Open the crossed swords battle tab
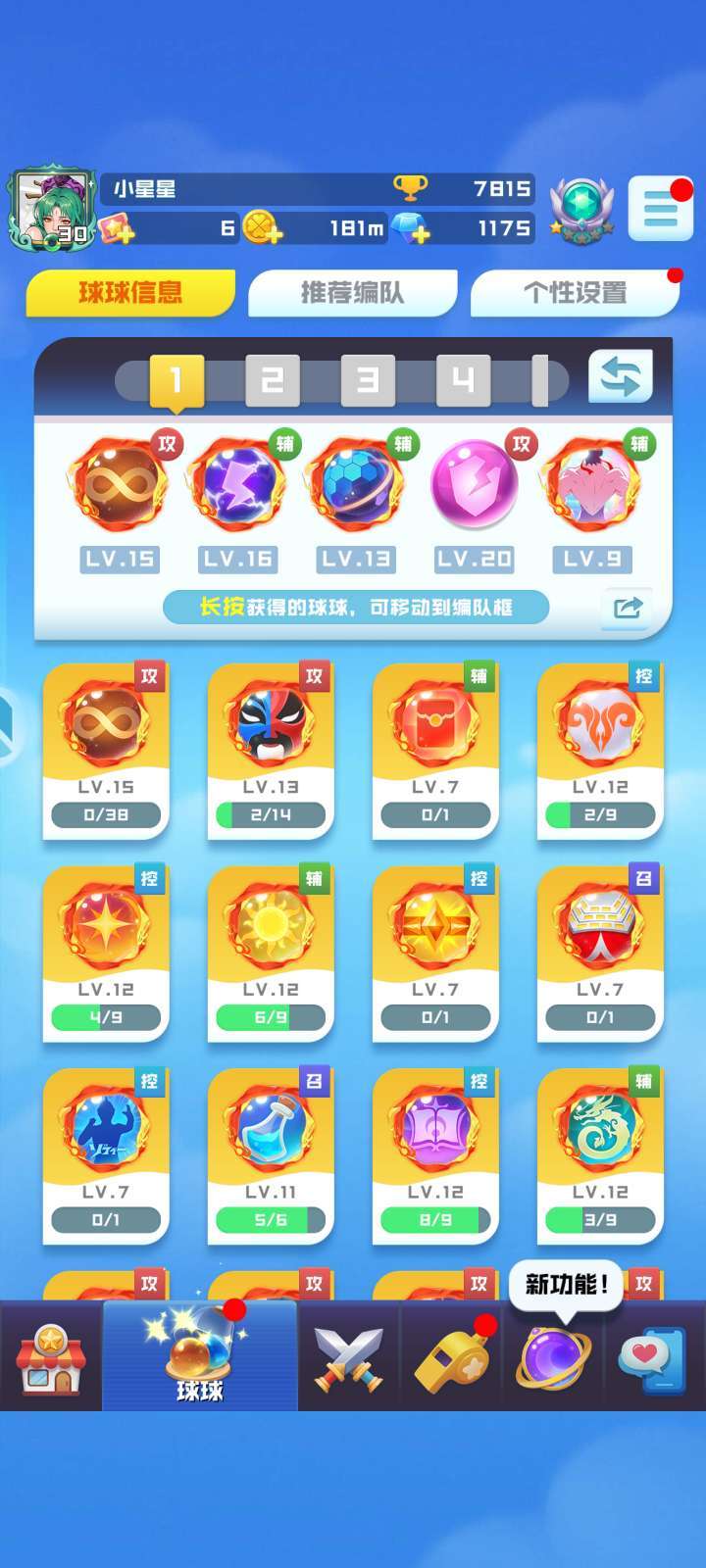This screenshot has width=706, height=1568. point(348,1357)
